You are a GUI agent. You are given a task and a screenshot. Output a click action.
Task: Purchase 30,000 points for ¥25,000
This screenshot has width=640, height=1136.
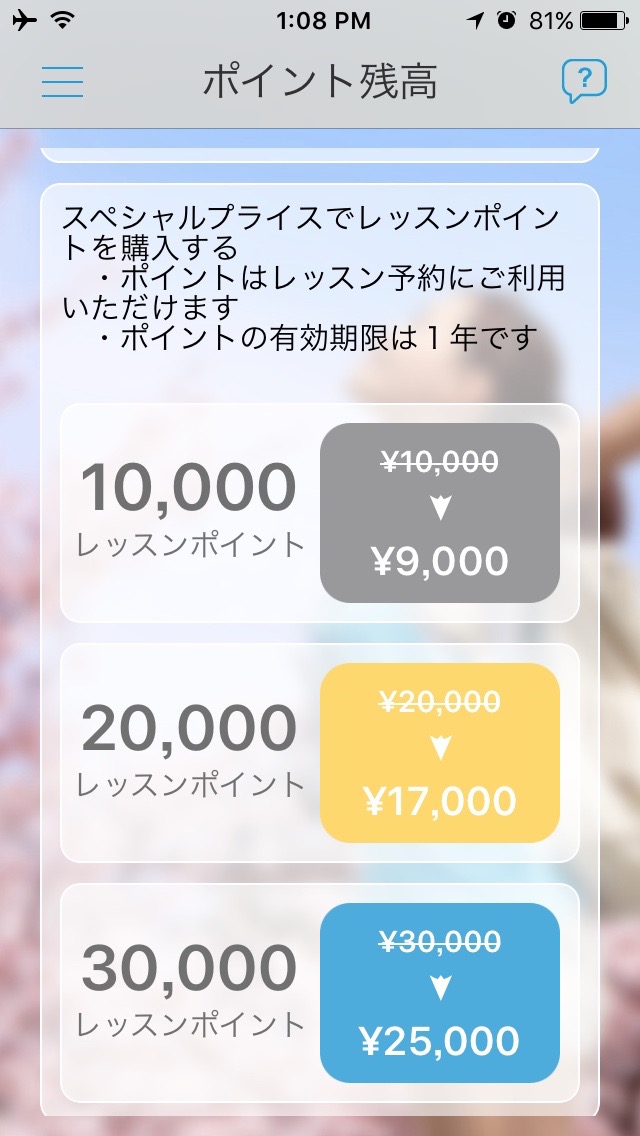tap(440, 993)
